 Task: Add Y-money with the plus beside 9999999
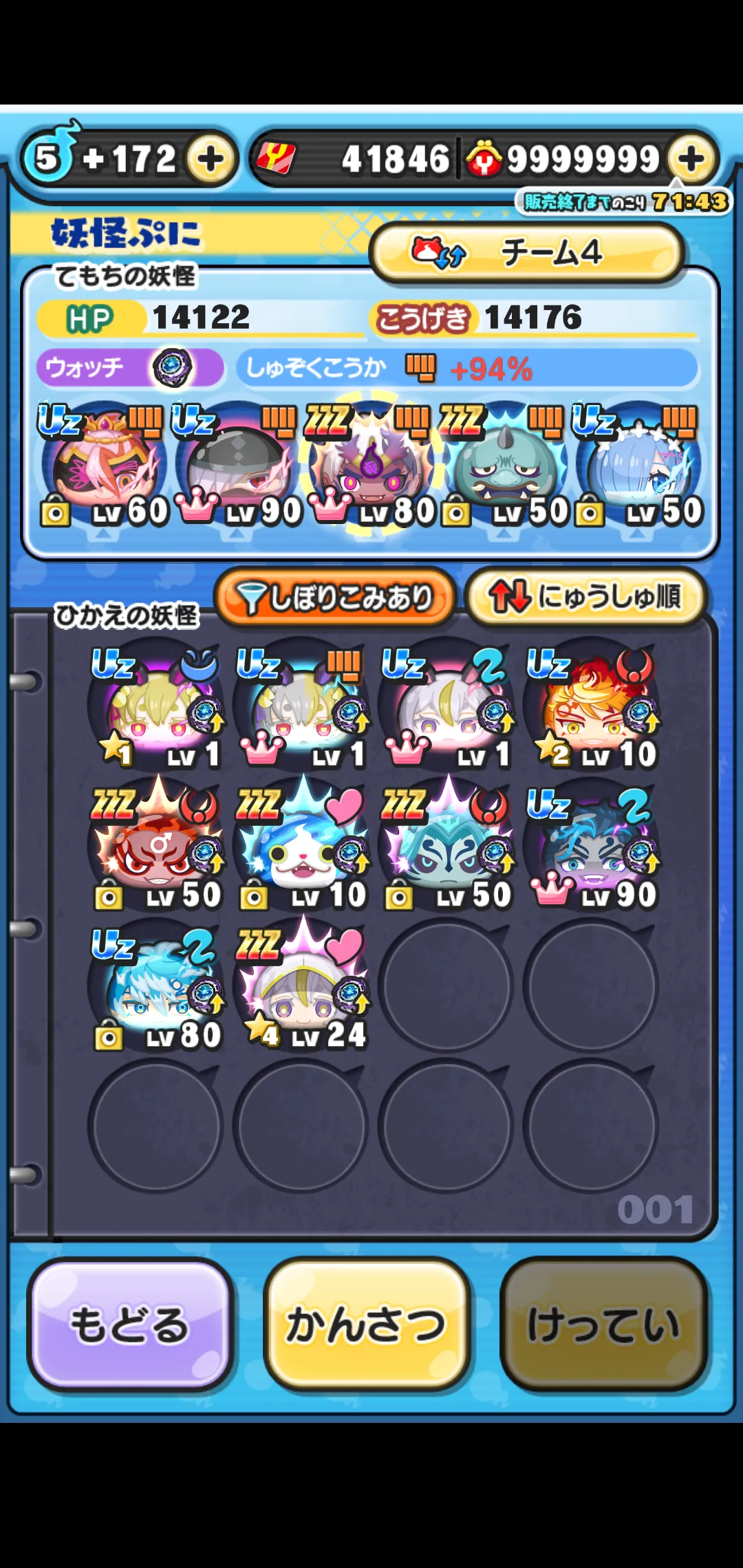[691, 160]
